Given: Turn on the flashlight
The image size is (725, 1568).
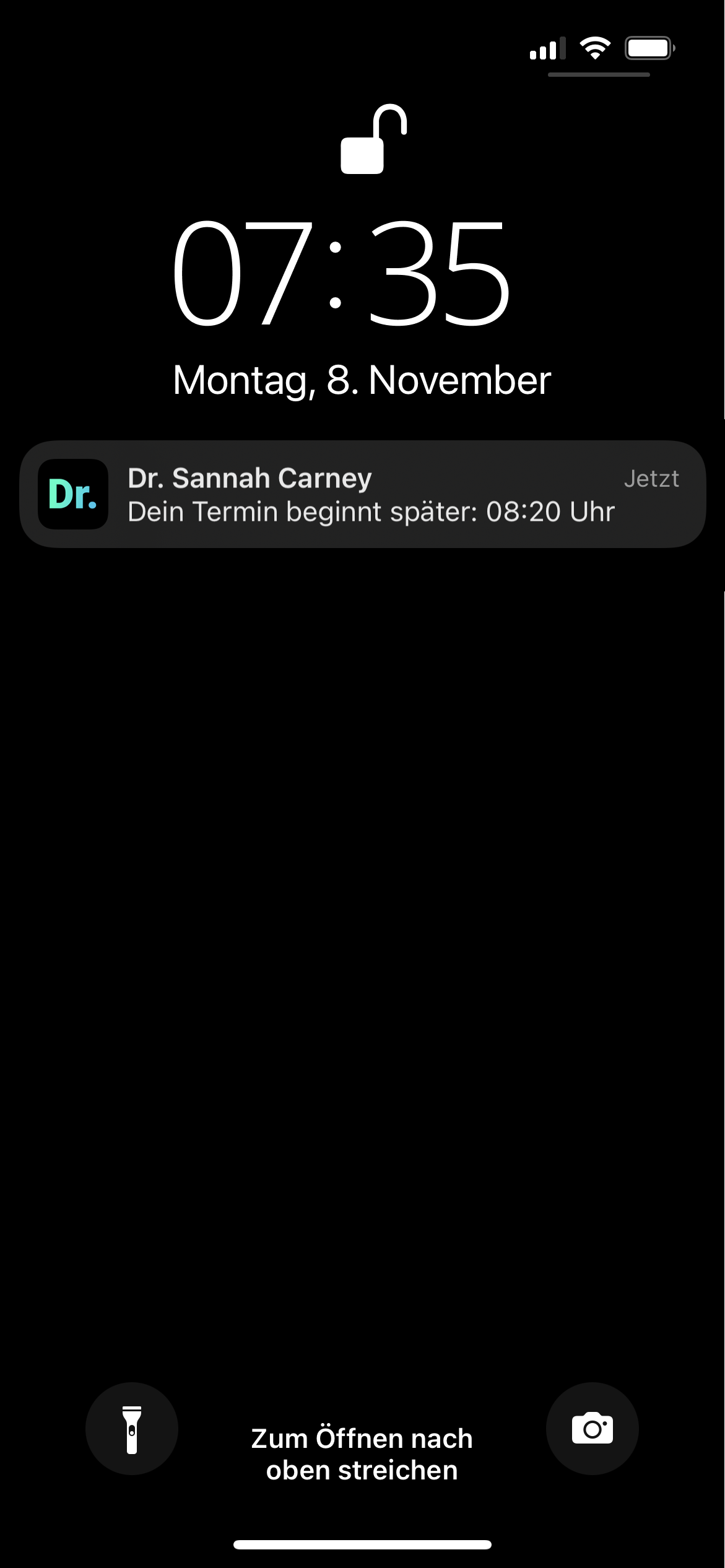Looking at the screenshot, I should click(132, 1429).
